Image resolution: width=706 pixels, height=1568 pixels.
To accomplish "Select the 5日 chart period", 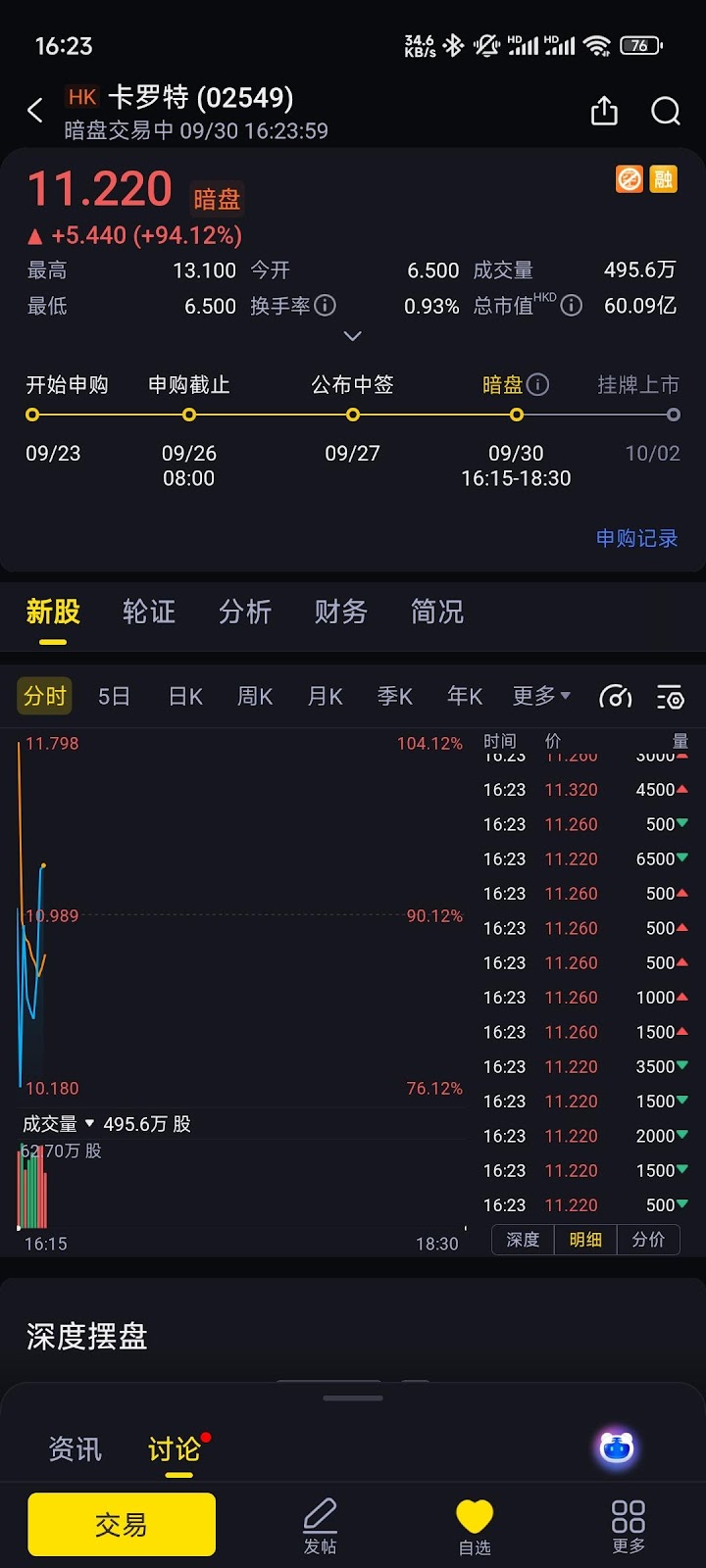I will 115,697.
